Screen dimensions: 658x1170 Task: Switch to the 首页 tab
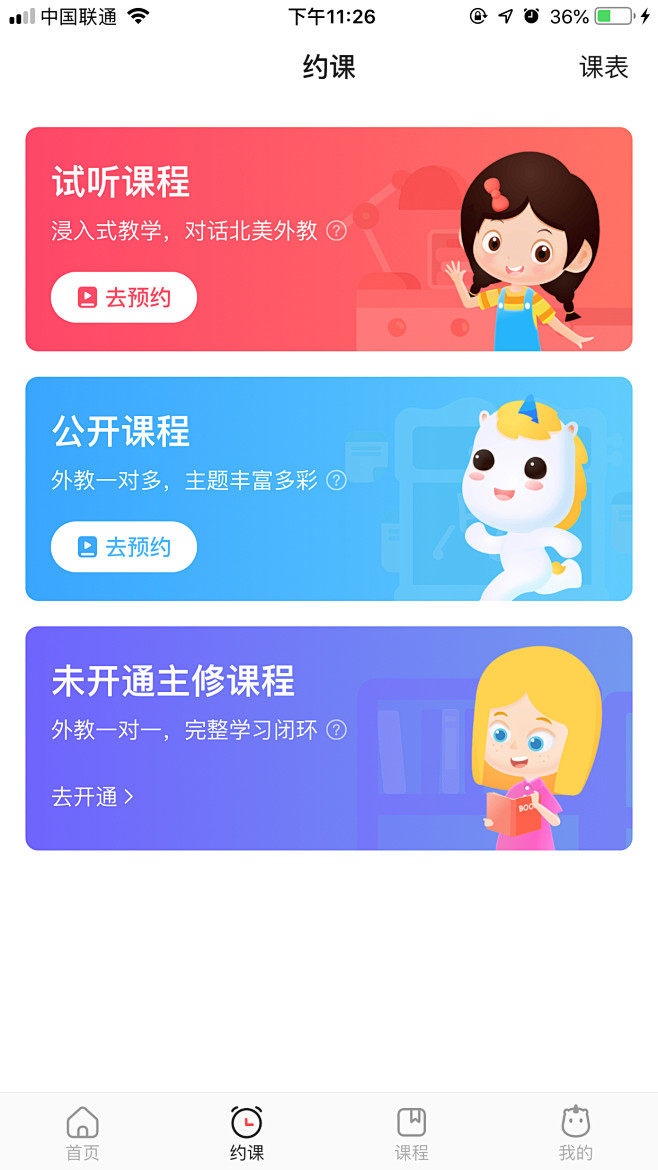click(82, 1133)
